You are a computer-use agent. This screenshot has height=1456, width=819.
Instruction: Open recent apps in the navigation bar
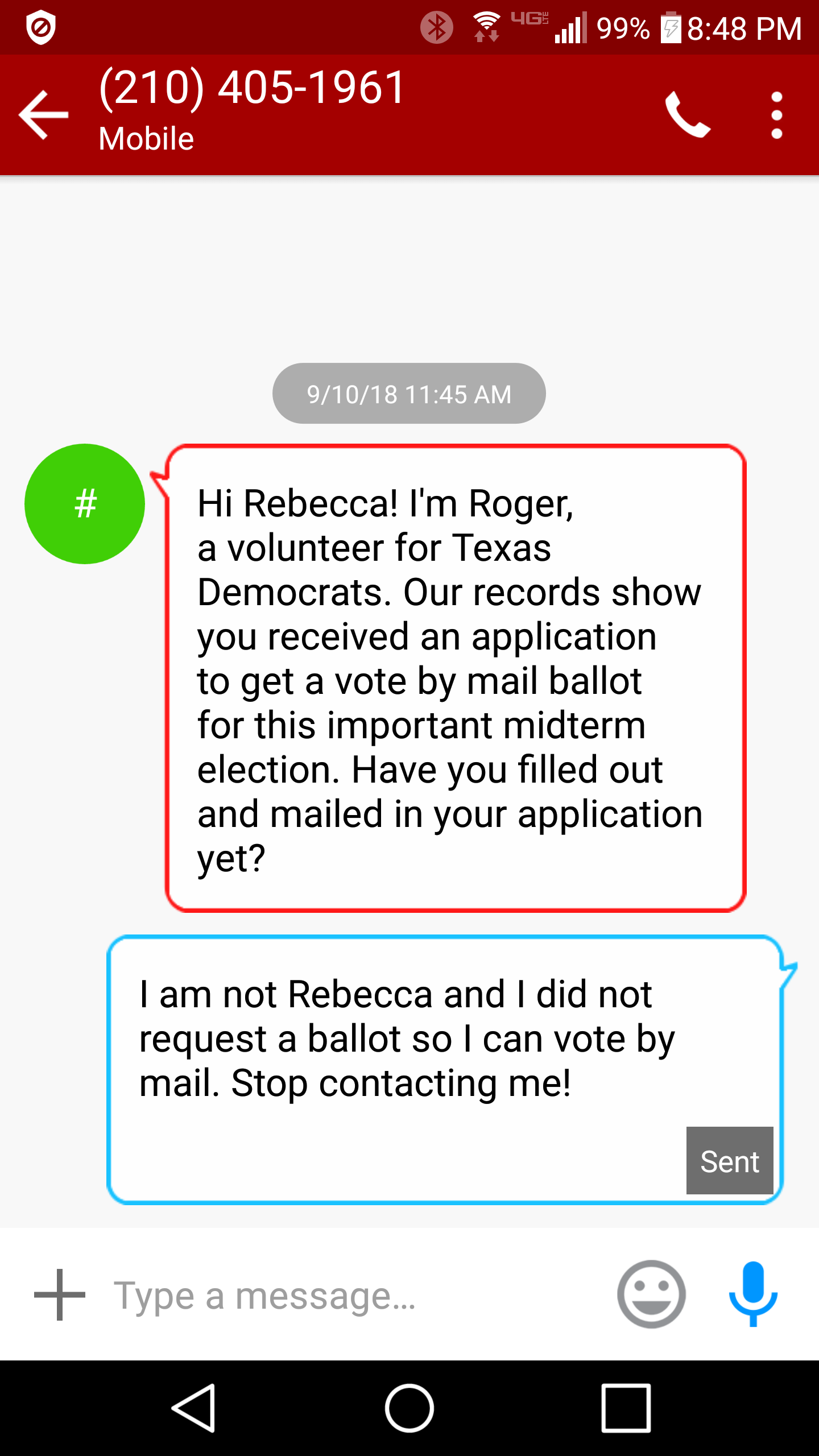(626, 1408)
